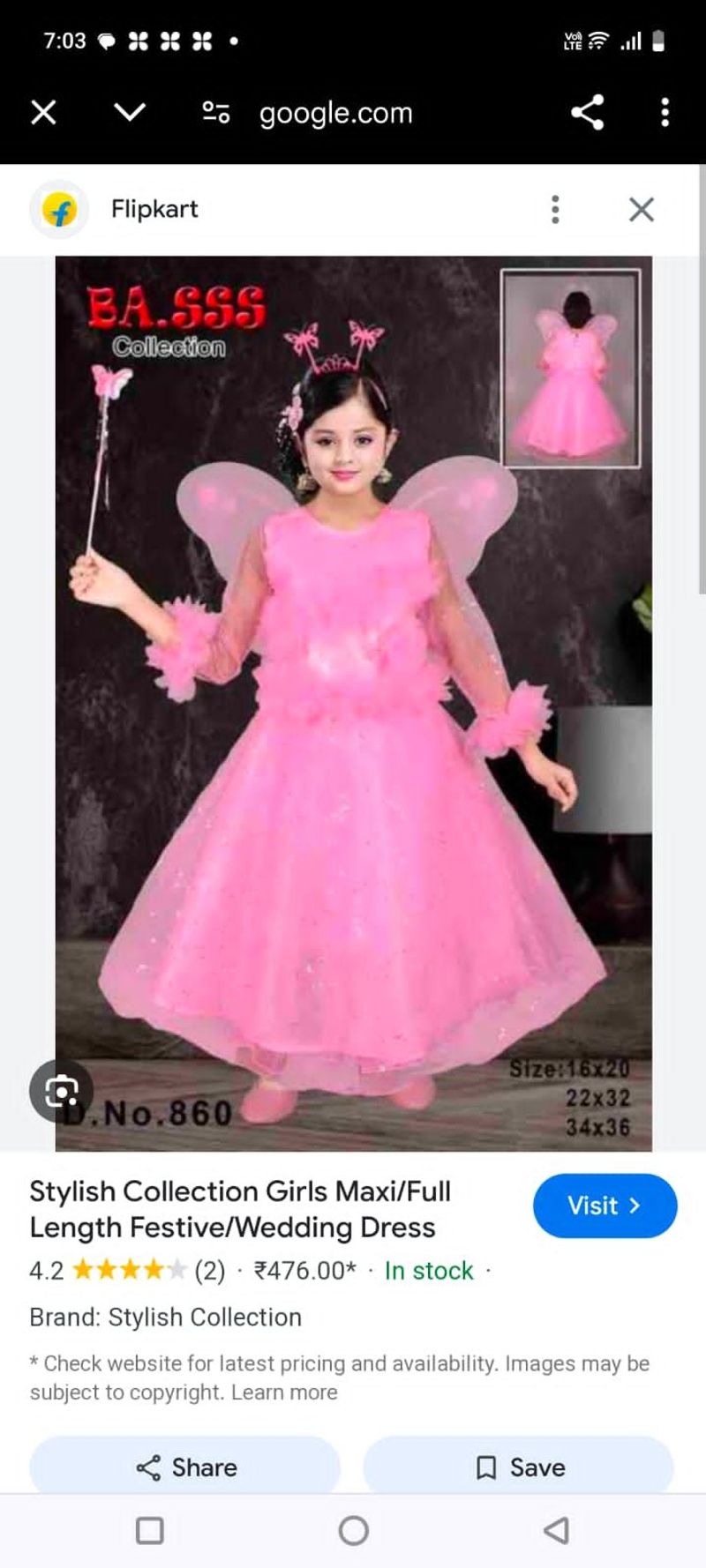Save this image to collections

pyautogui.click(x=519, y=1467)
